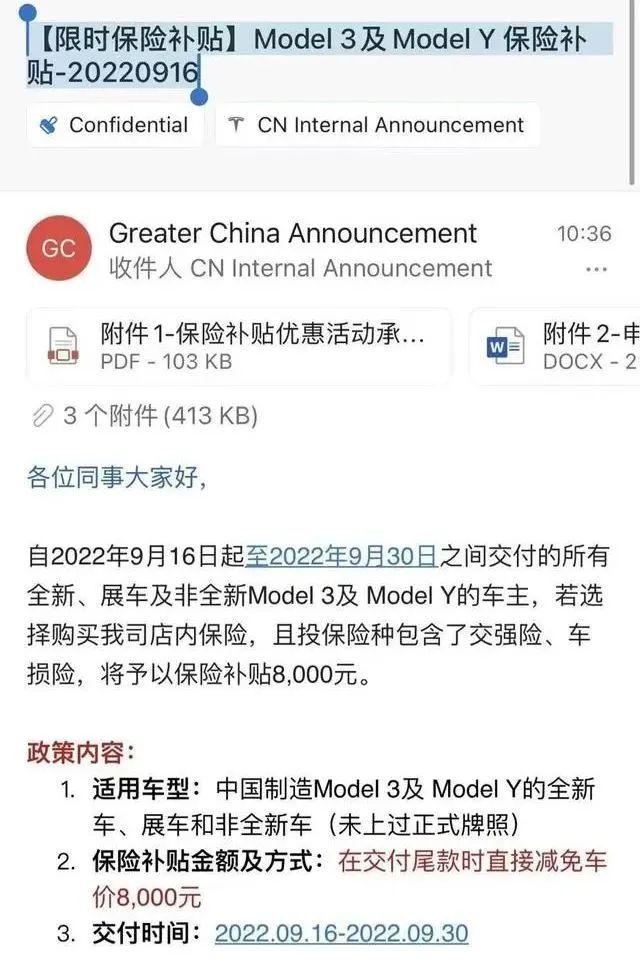Open the message overflow menu
Image resolution: width=640 pixels, height=975 pixels.
coord(596,269)
